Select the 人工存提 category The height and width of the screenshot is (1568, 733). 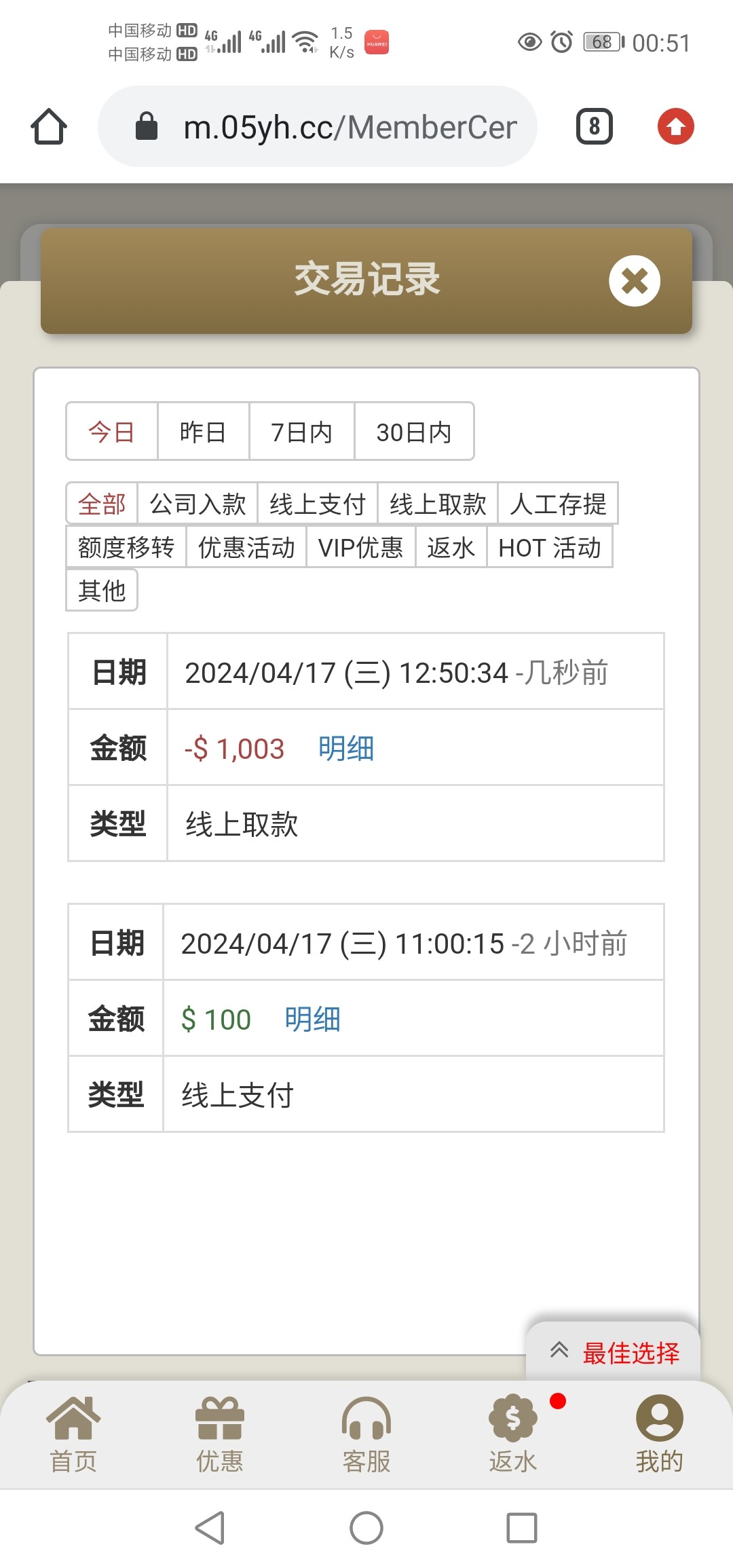point(558,504)
